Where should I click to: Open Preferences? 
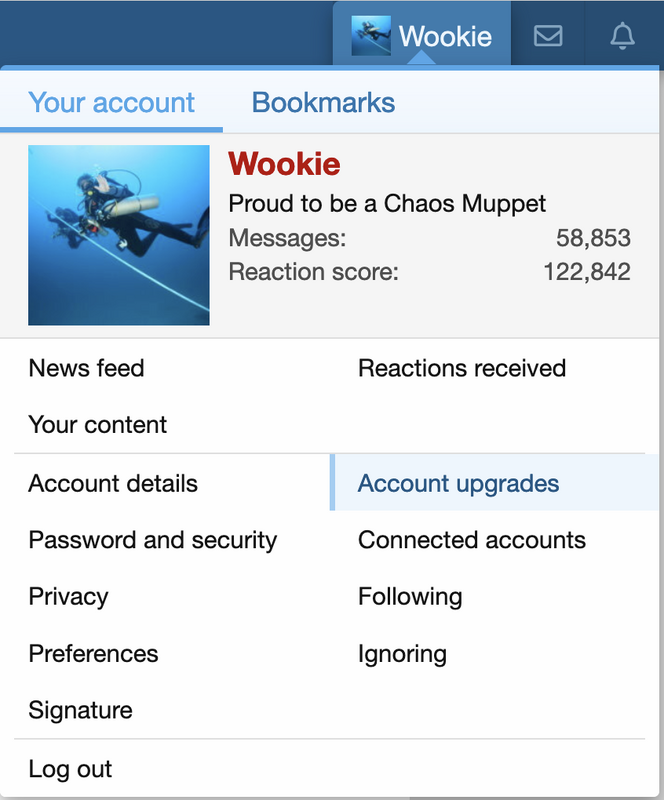(93, 654)
